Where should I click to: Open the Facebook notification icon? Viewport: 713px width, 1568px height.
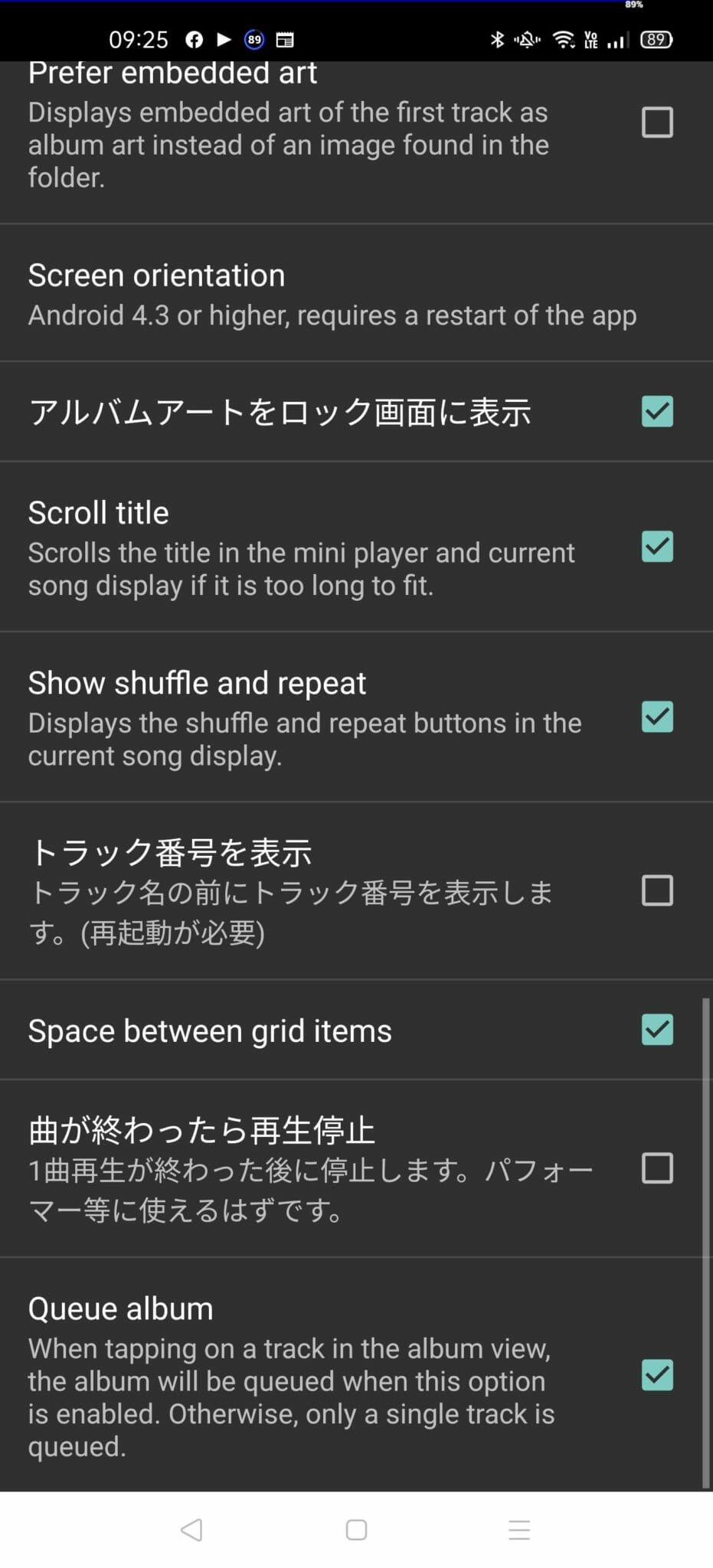[193, 40]
